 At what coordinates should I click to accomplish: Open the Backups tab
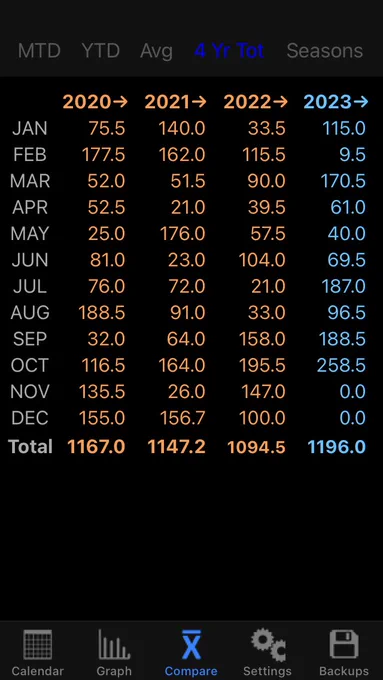(x=344, y=653)
